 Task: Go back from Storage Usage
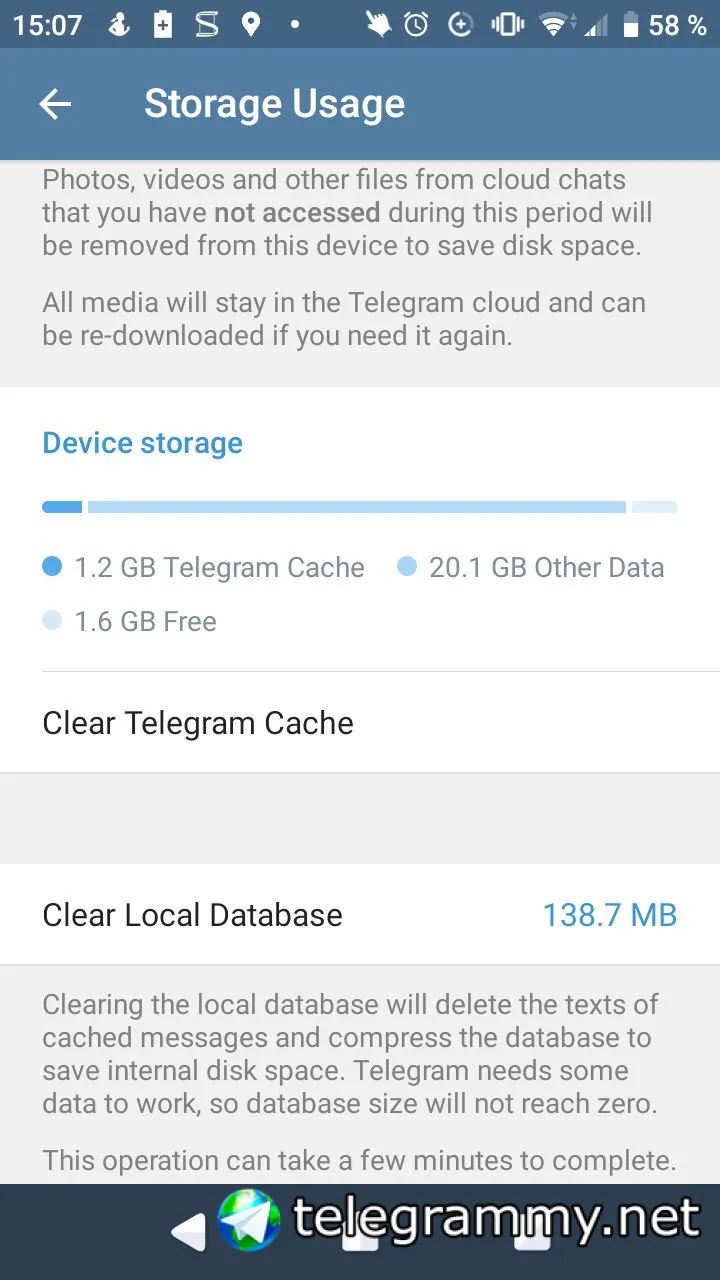55,104
